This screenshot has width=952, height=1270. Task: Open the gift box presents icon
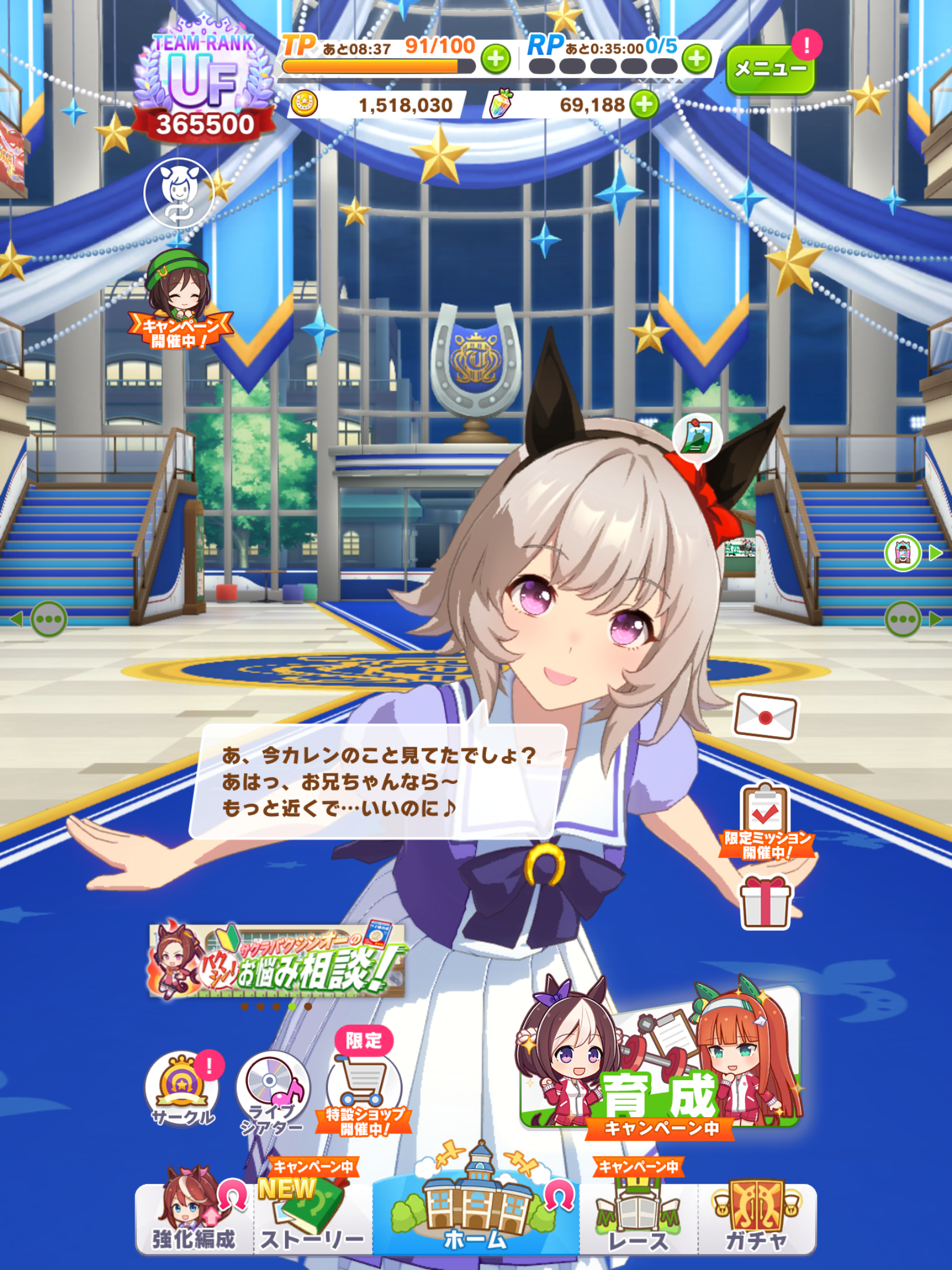click(765, 903)
